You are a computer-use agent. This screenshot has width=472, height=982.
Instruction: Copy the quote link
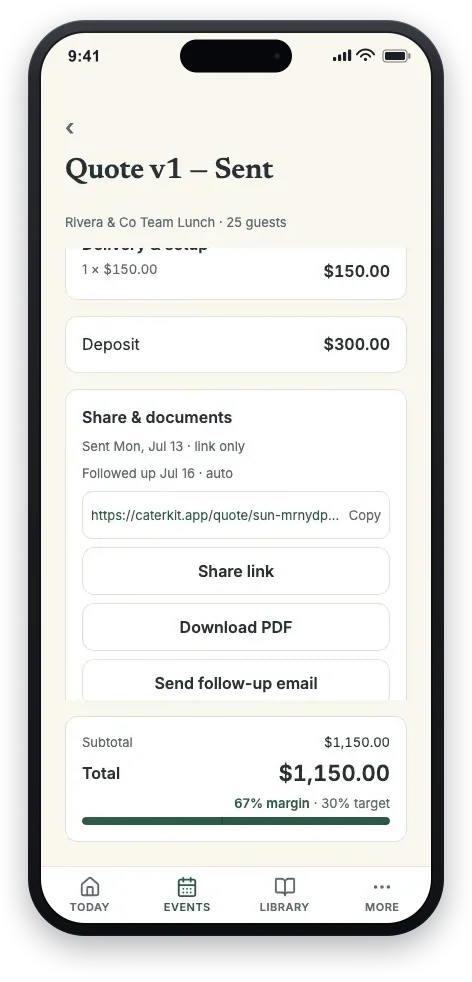[x=364, y=515]
